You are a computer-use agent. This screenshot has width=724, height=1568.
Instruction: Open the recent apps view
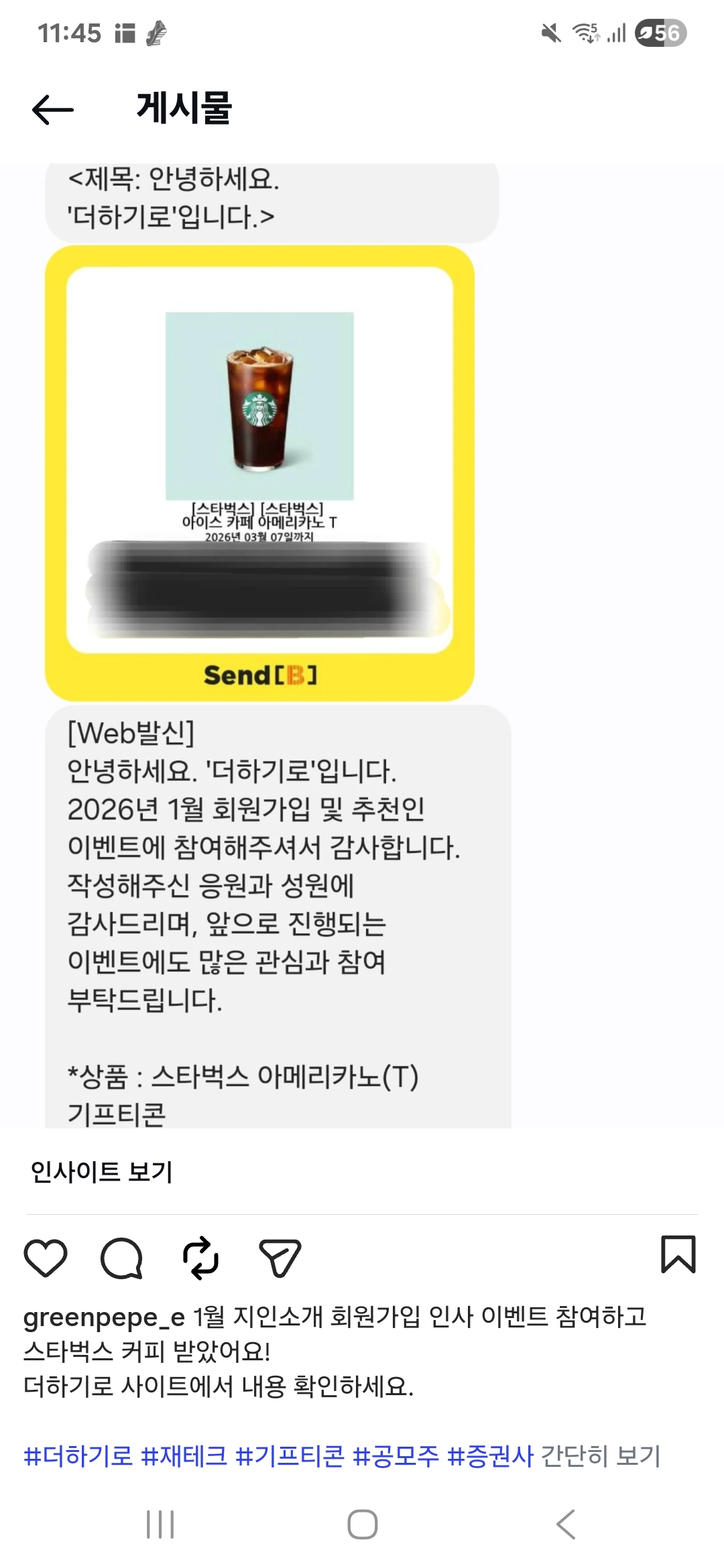pyautogui.click(x=160, y=1525)
